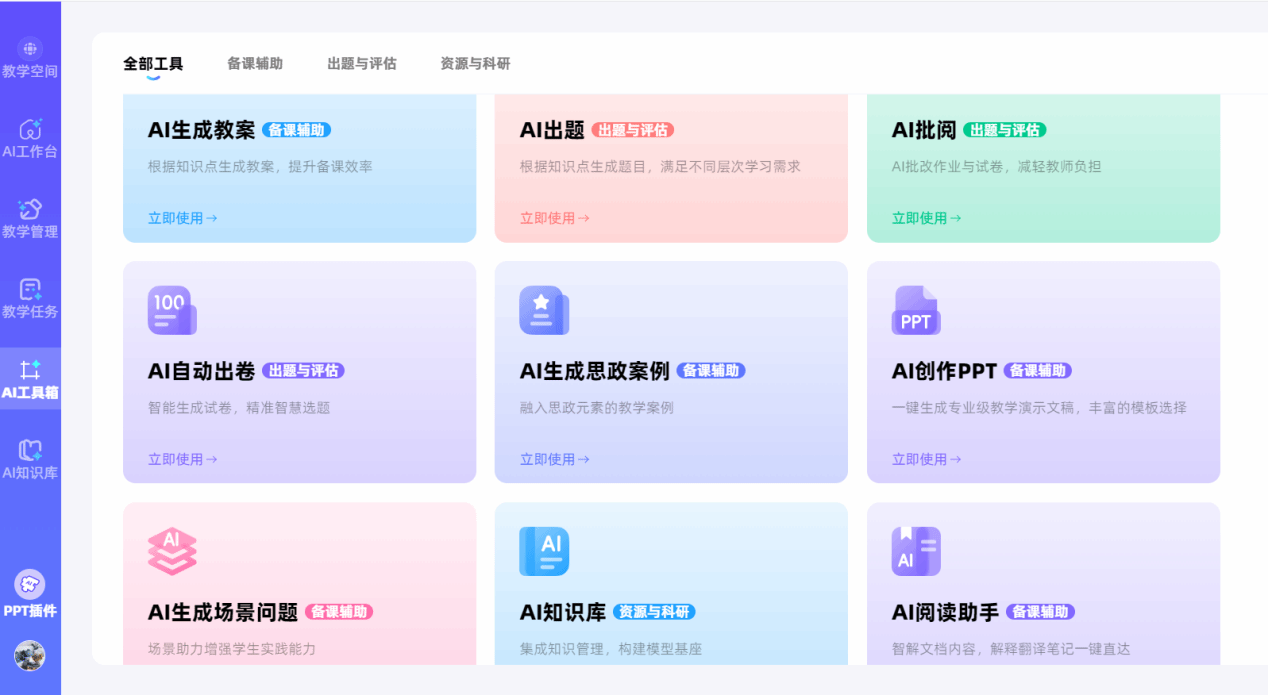Open 教学管理 section
This screenshot has height=695, width=1268.
(x=30, y=218)
